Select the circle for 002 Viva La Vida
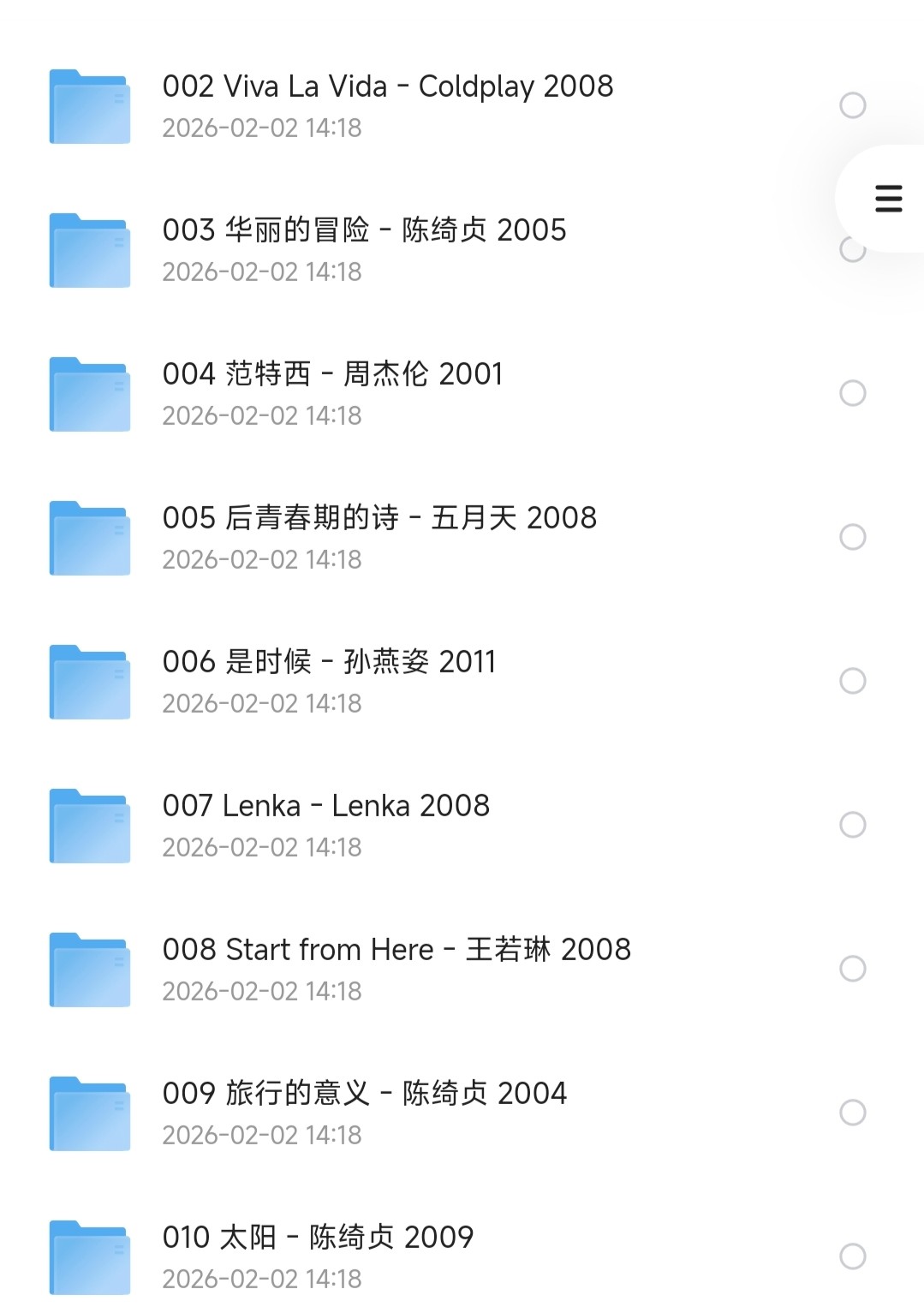This screenshot has height=1307, width=924. click(x=852, y=105)
